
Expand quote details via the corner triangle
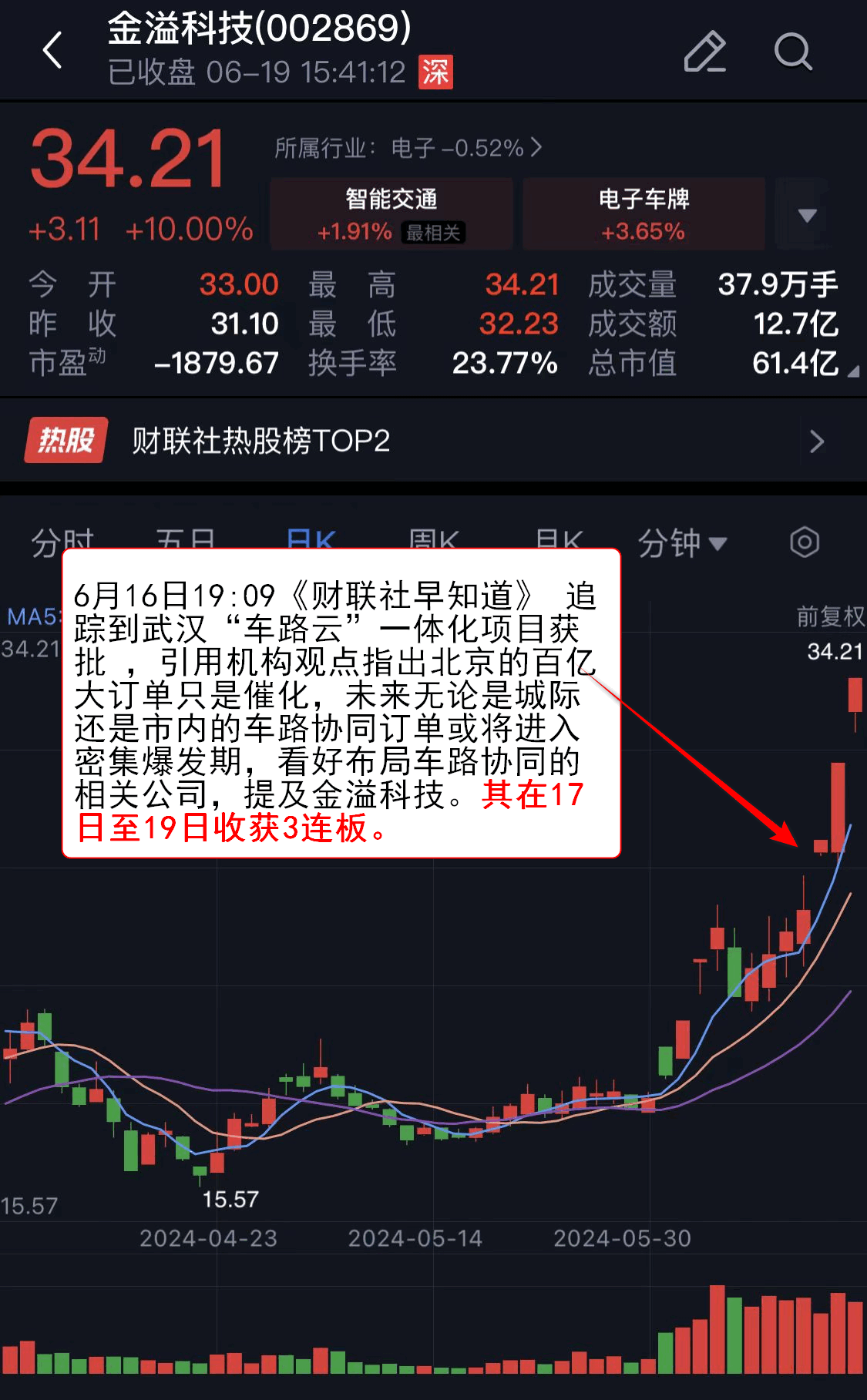click(852, 372)
